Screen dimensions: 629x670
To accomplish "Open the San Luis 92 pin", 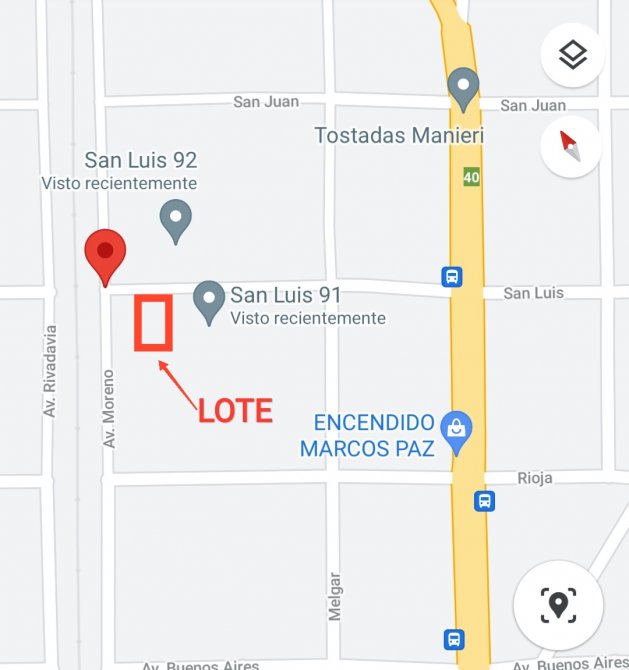I will pos(176,220).
